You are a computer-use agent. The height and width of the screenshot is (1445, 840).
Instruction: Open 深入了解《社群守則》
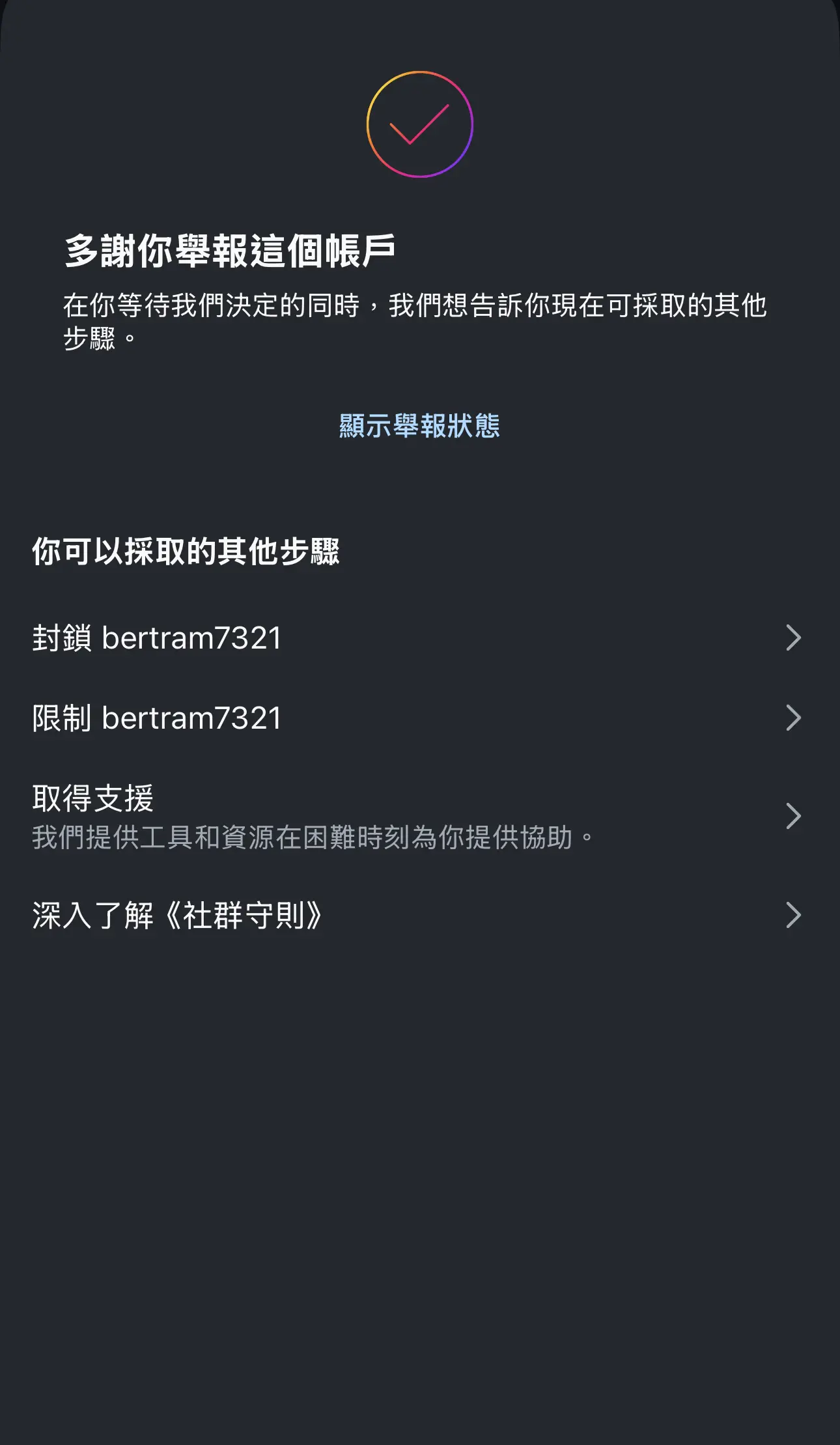click(x=420, y=915)
